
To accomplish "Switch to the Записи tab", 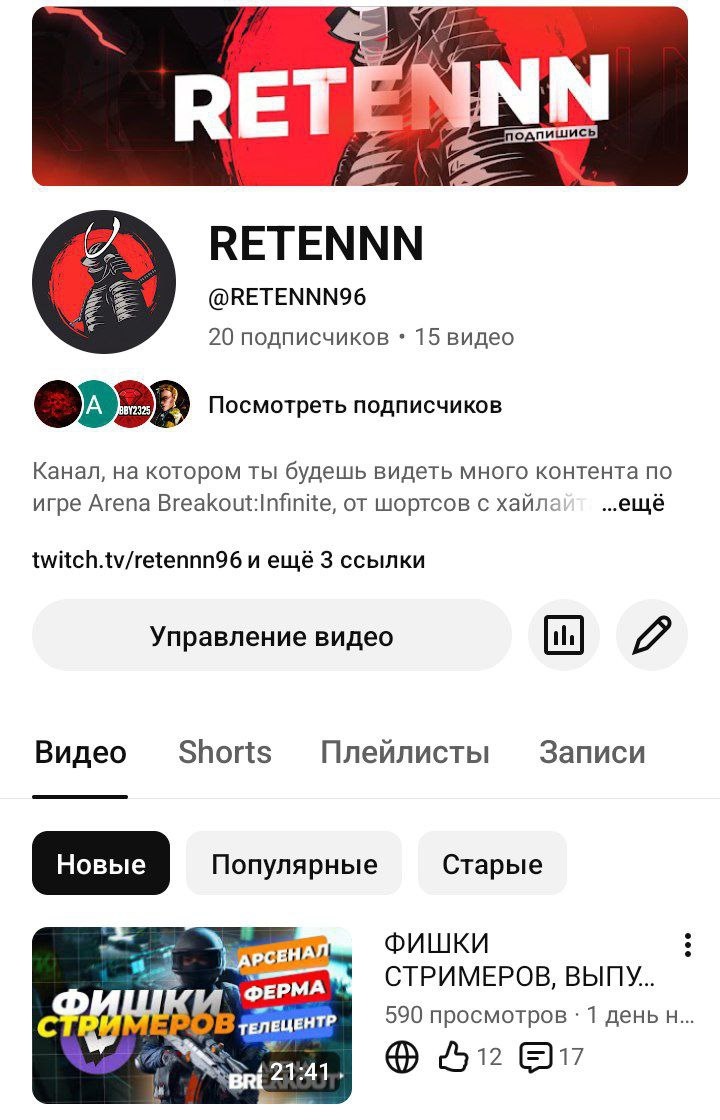I will [x=592, y=752].
